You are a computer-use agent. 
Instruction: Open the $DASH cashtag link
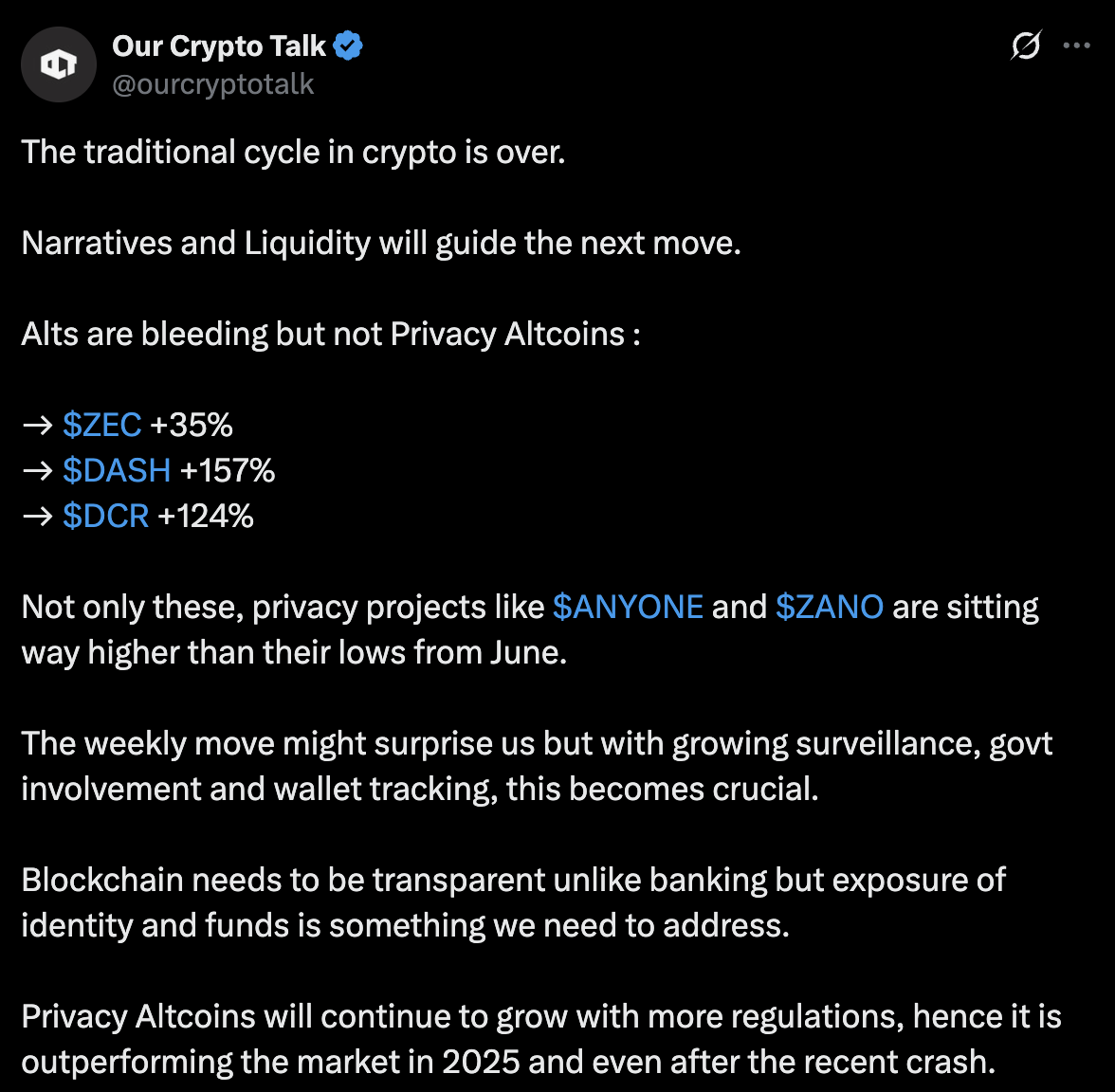click(x=117, y=470)
